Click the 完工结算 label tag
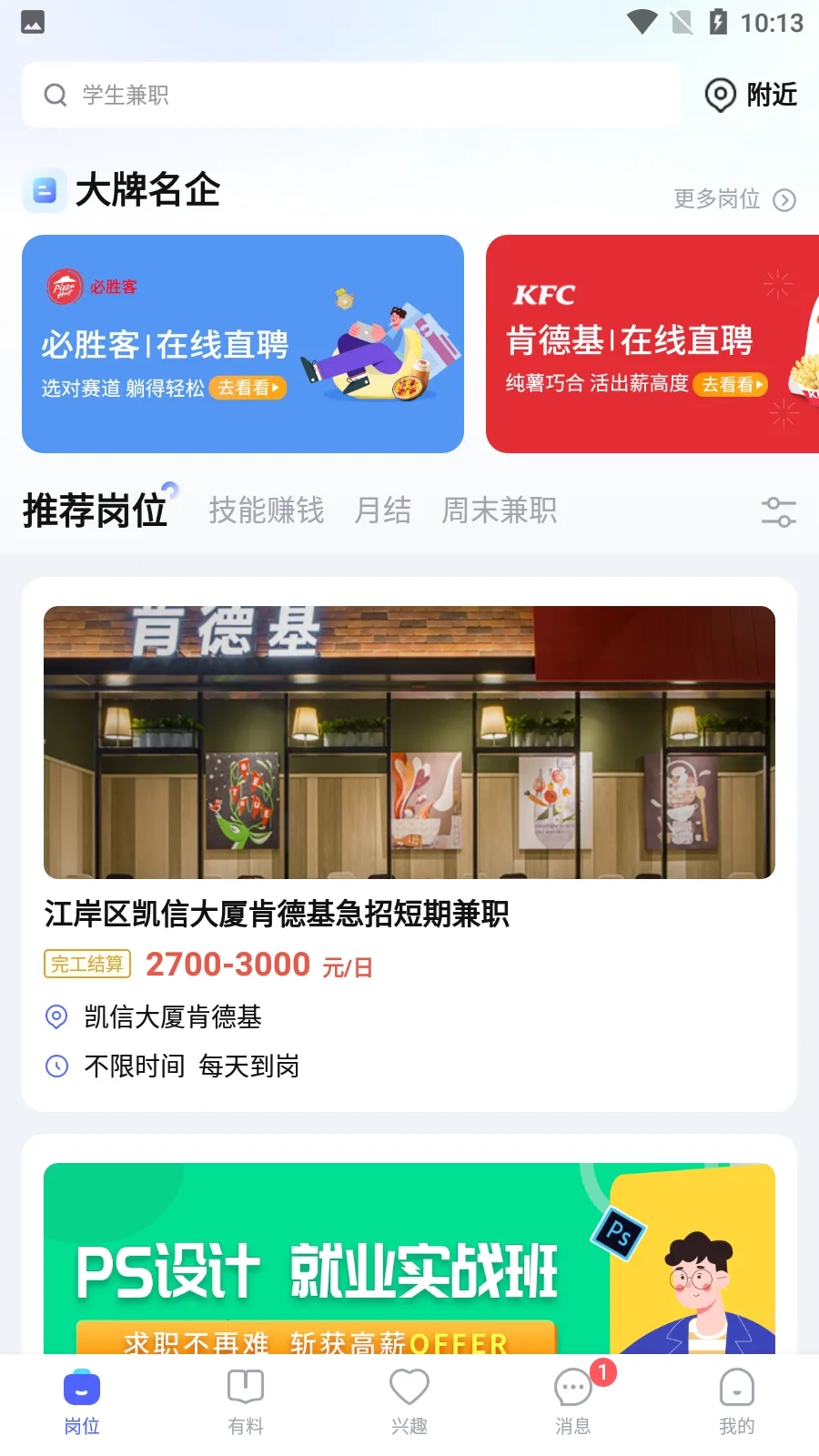819x1456 pixels. click(86, 965)
